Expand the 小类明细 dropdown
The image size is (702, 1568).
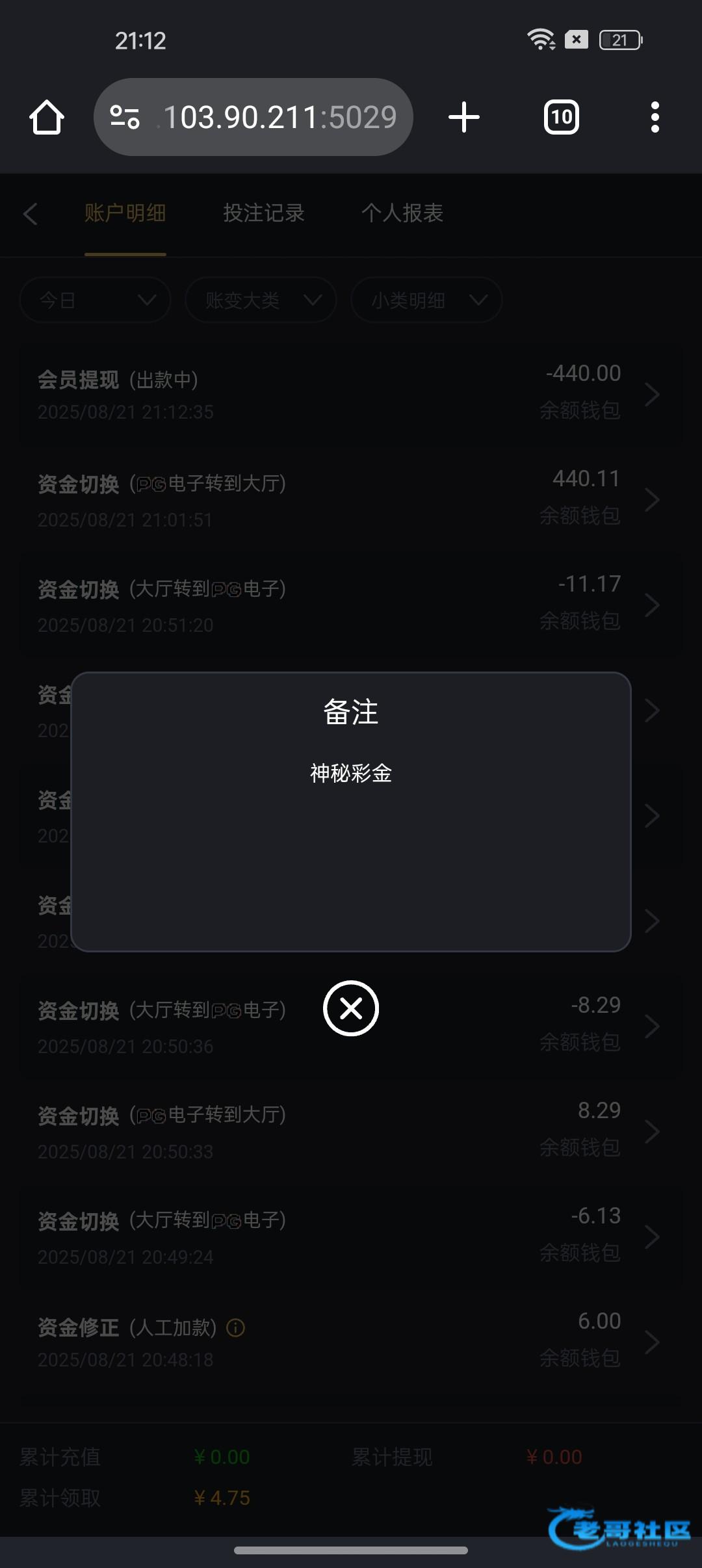click(426, 300)
